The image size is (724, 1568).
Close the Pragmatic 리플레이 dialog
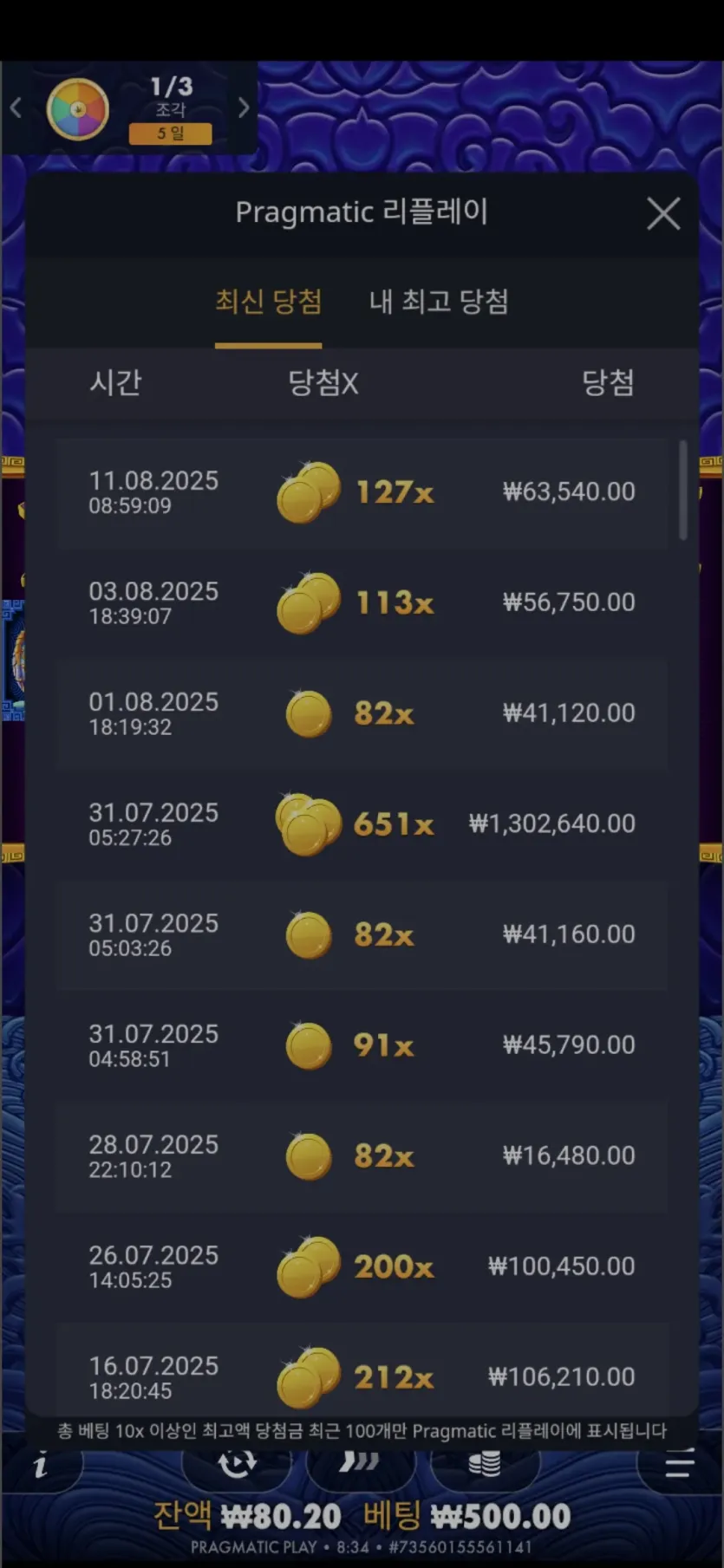(x=663, y=213)
